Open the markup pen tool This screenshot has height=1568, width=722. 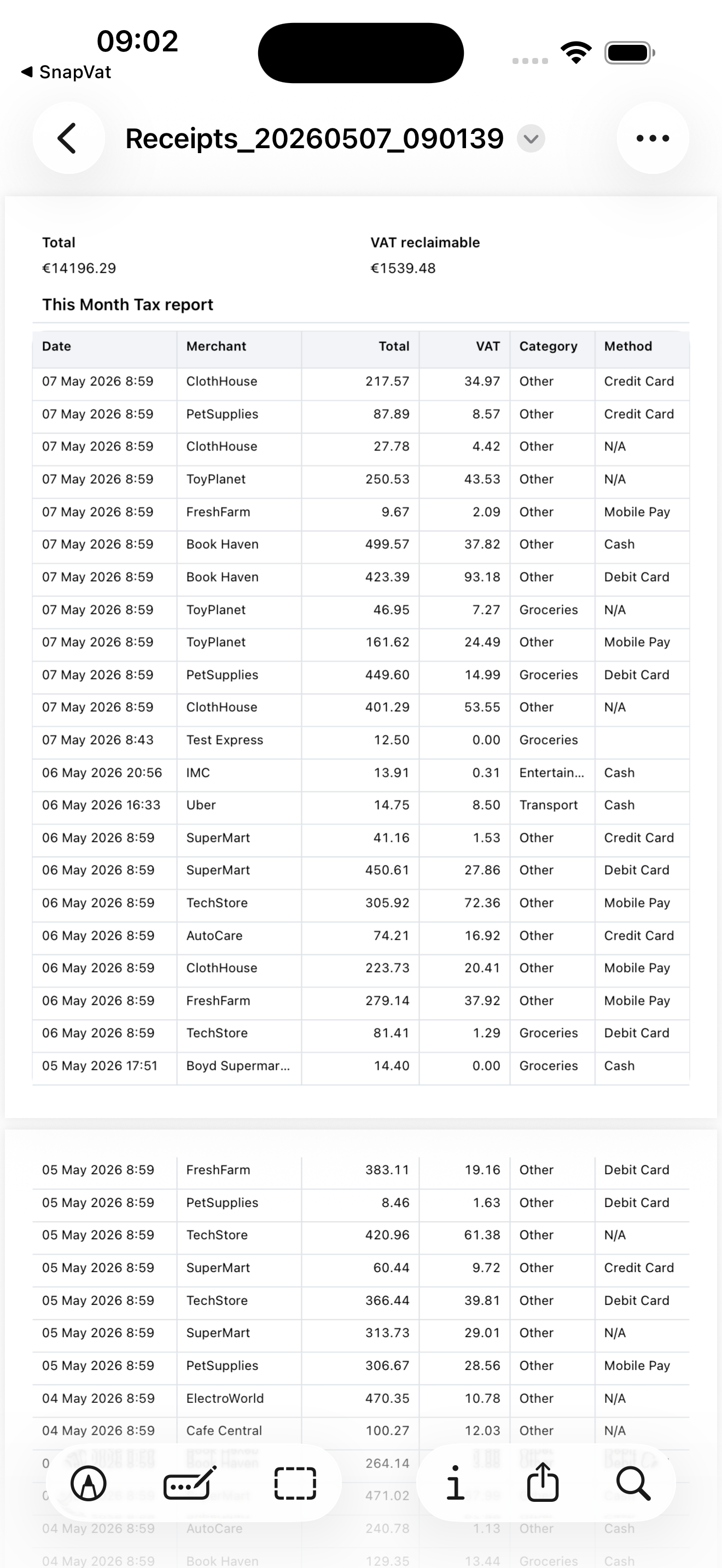pyautogui.click(x=89, y=1483)
